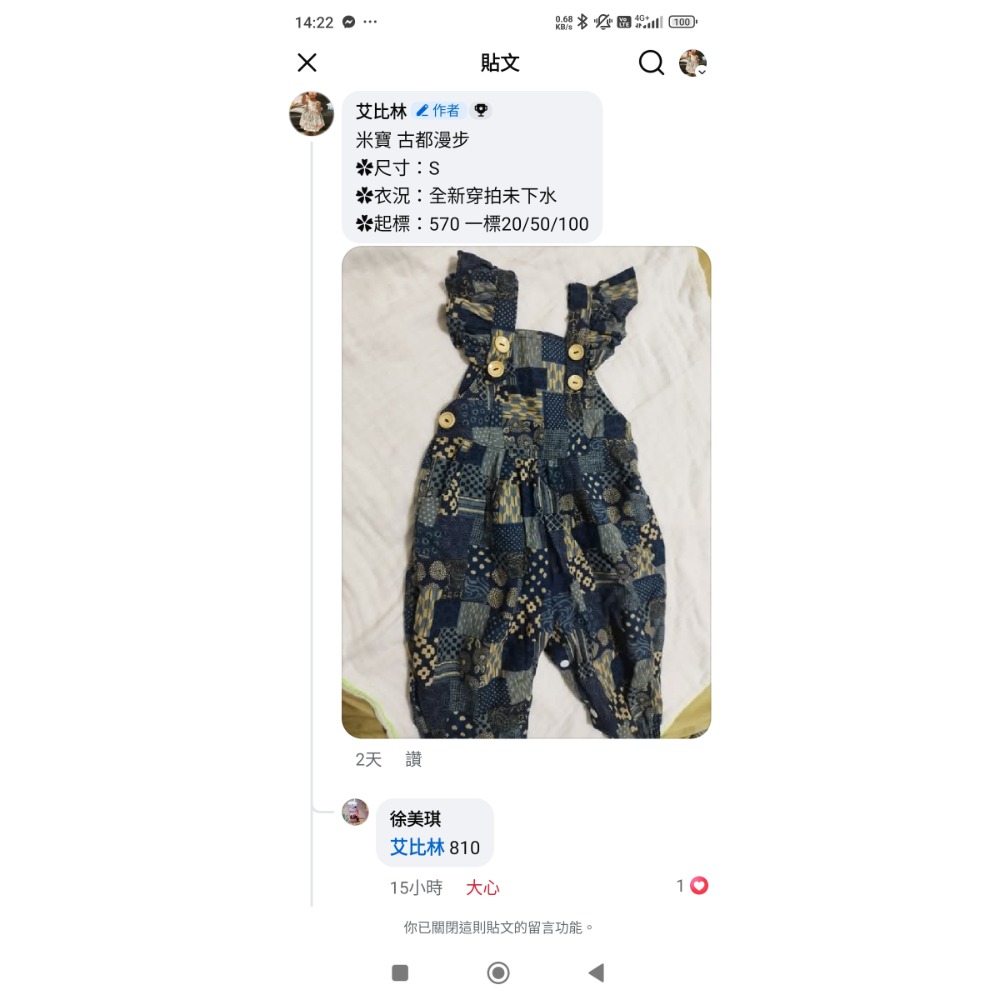This screenshot has height=1000, width=1000.
Task: Open the romper photo in the comment
Action: click(x=526, y=492)
